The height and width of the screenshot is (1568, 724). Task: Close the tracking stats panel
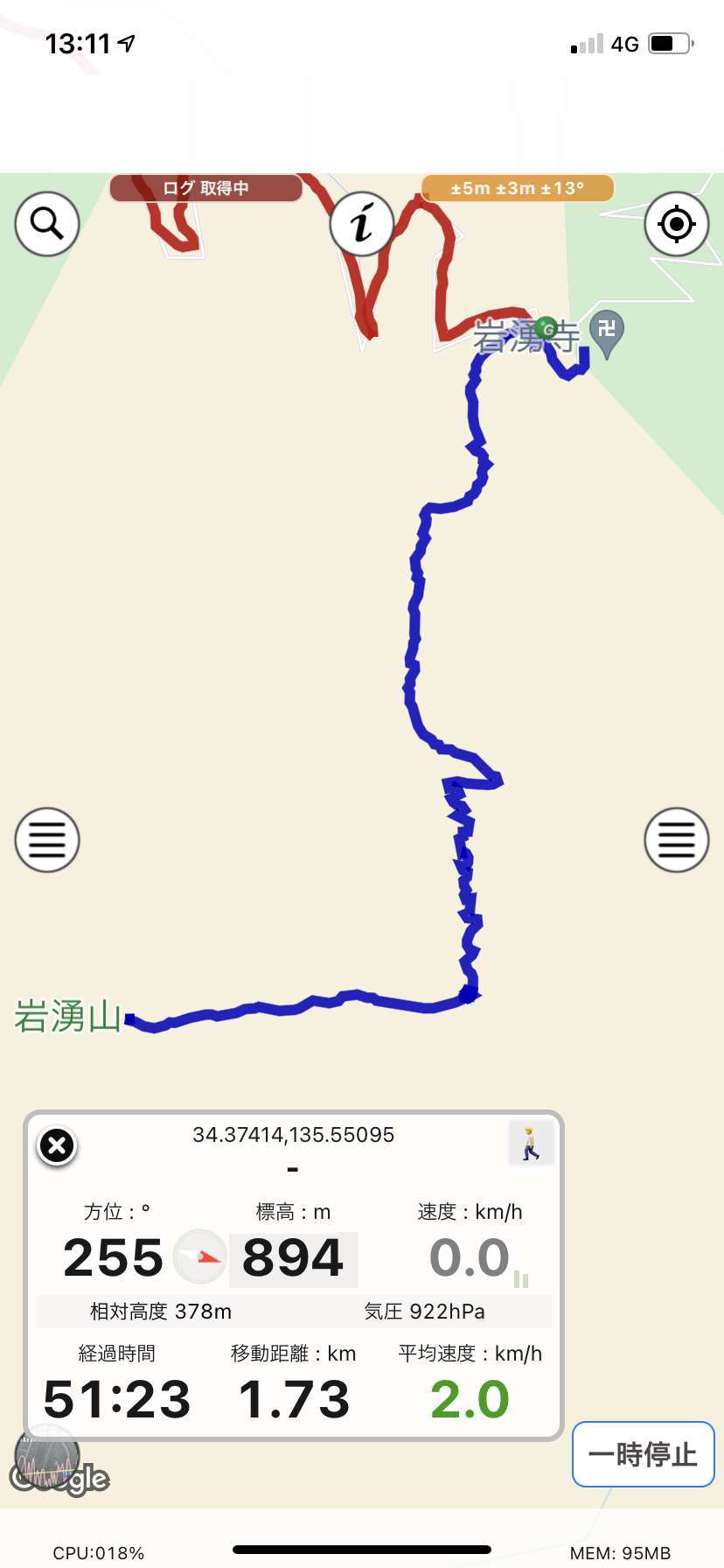57,1145
